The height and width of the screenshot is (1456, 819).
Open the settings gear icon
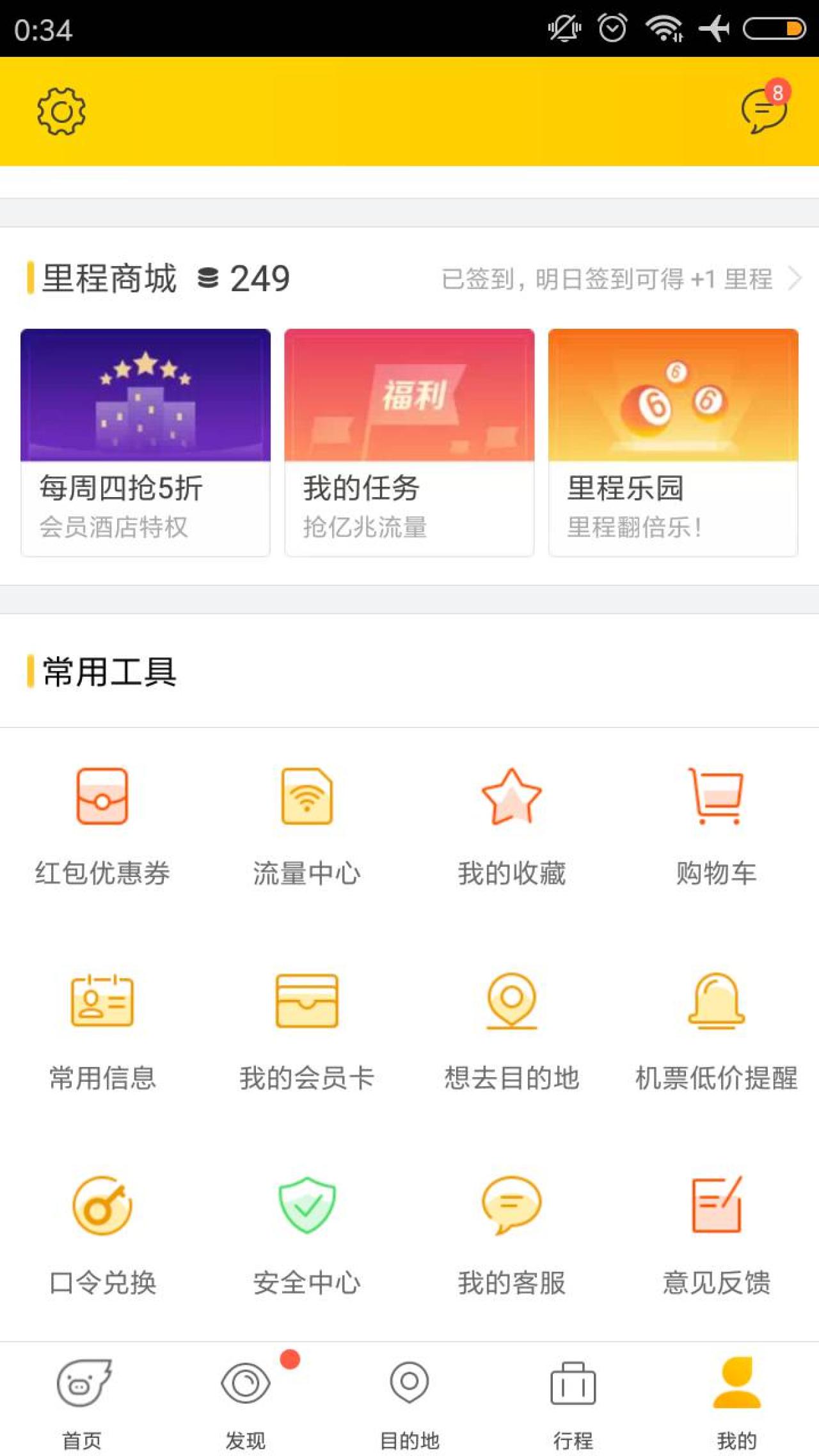(61, 111)
